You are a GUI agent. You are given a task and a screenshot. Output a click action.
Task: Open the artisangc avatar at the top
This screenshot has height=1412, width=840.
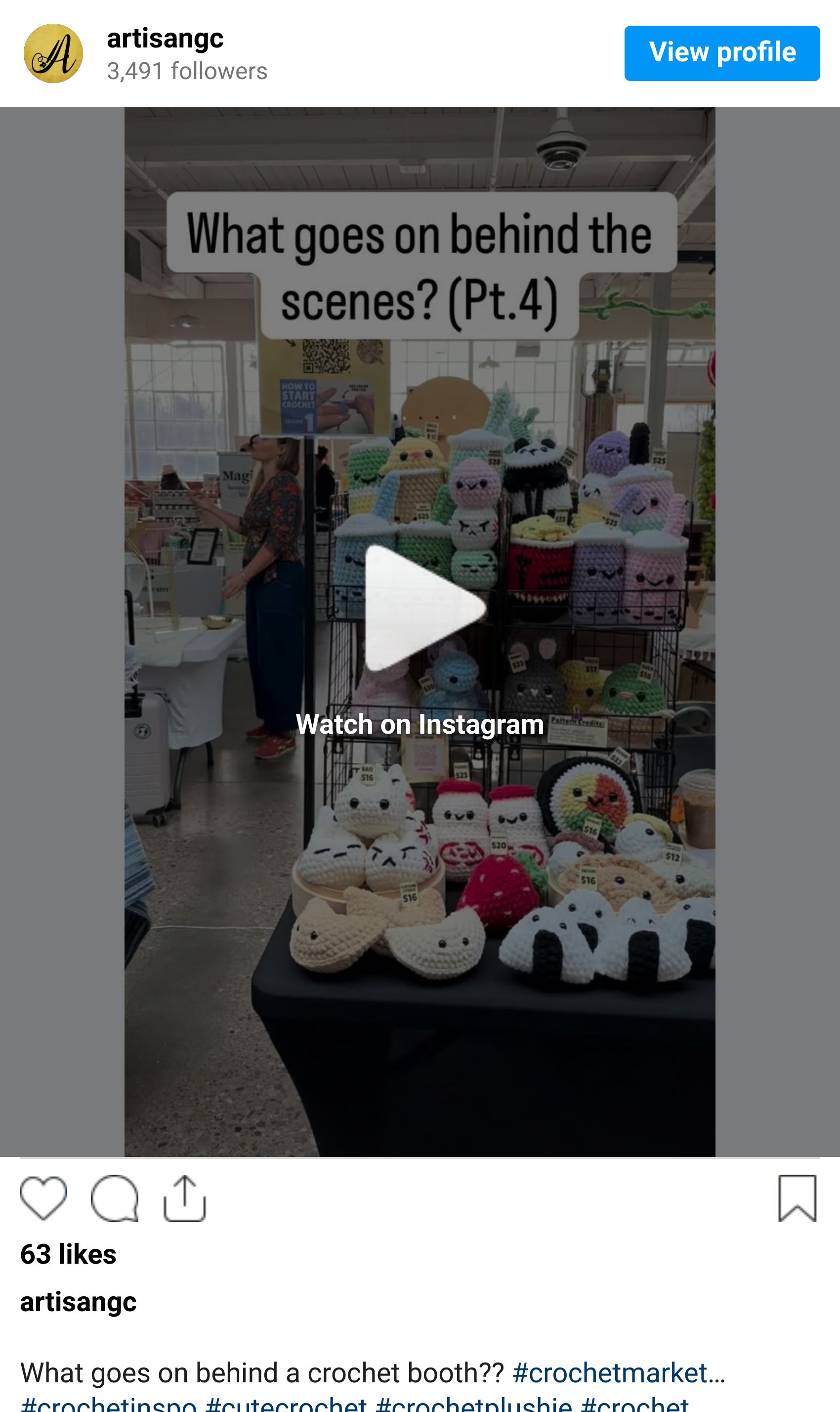point(53,53)
